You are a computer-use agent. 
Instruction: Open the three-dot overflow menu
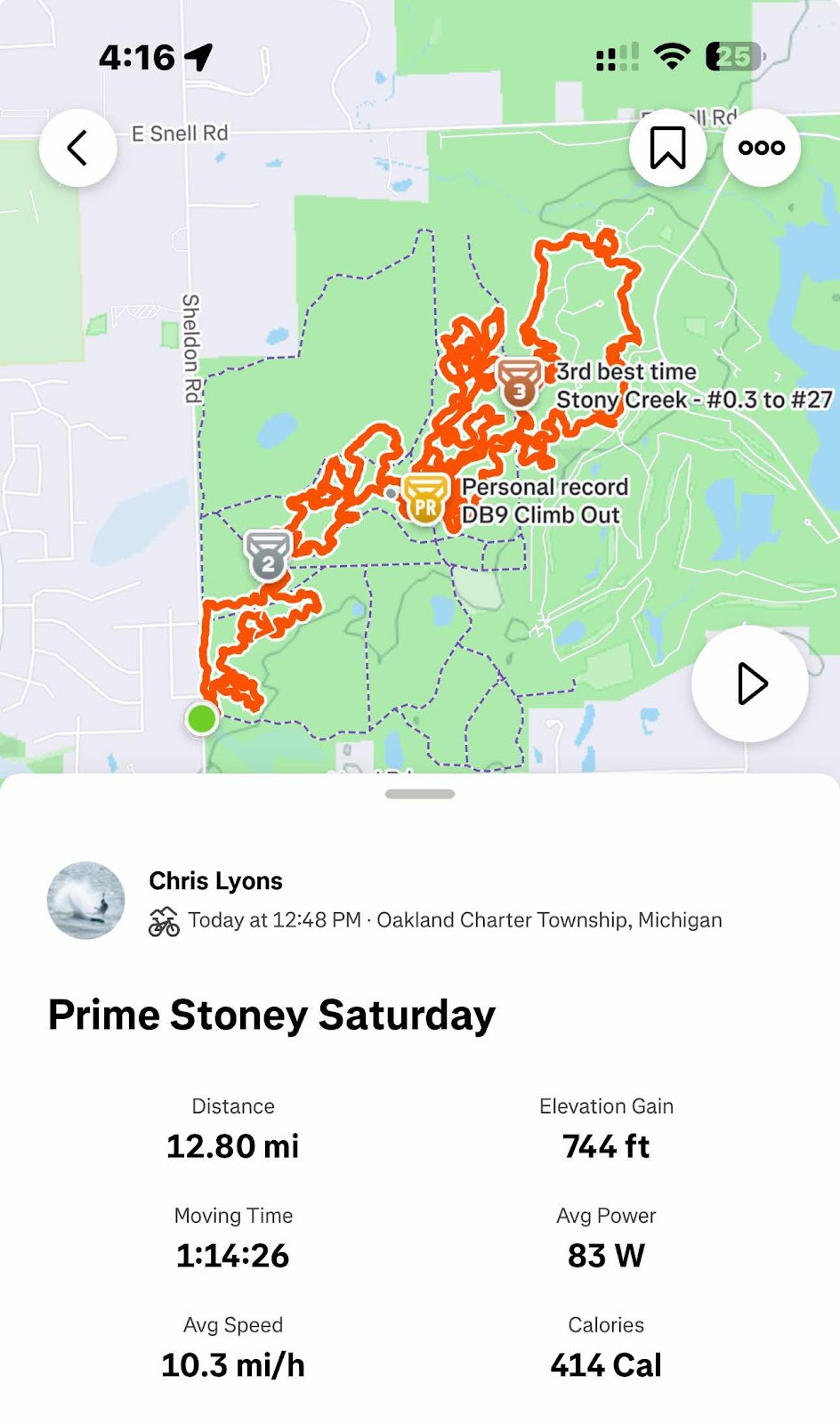[761, 148]
